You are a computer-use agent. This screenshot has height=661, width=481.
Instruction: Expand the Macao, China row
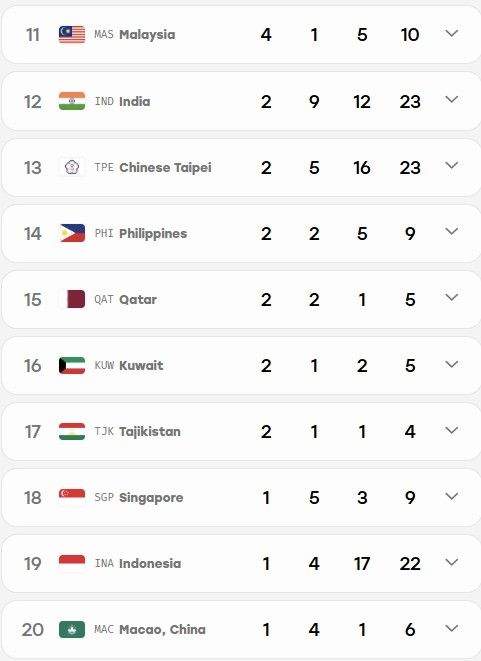[451, 628]
